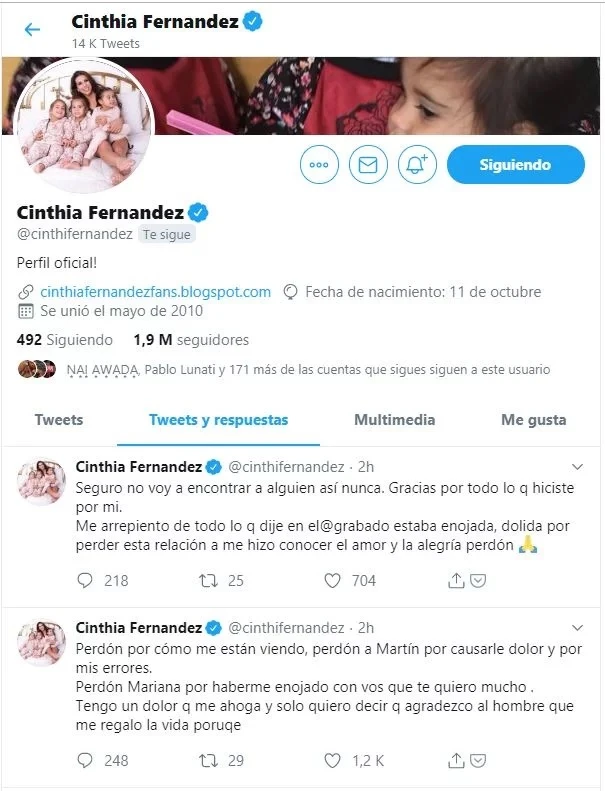
Task: Select the Tweets y respuestas tab
Action: [x=218, y=420]
